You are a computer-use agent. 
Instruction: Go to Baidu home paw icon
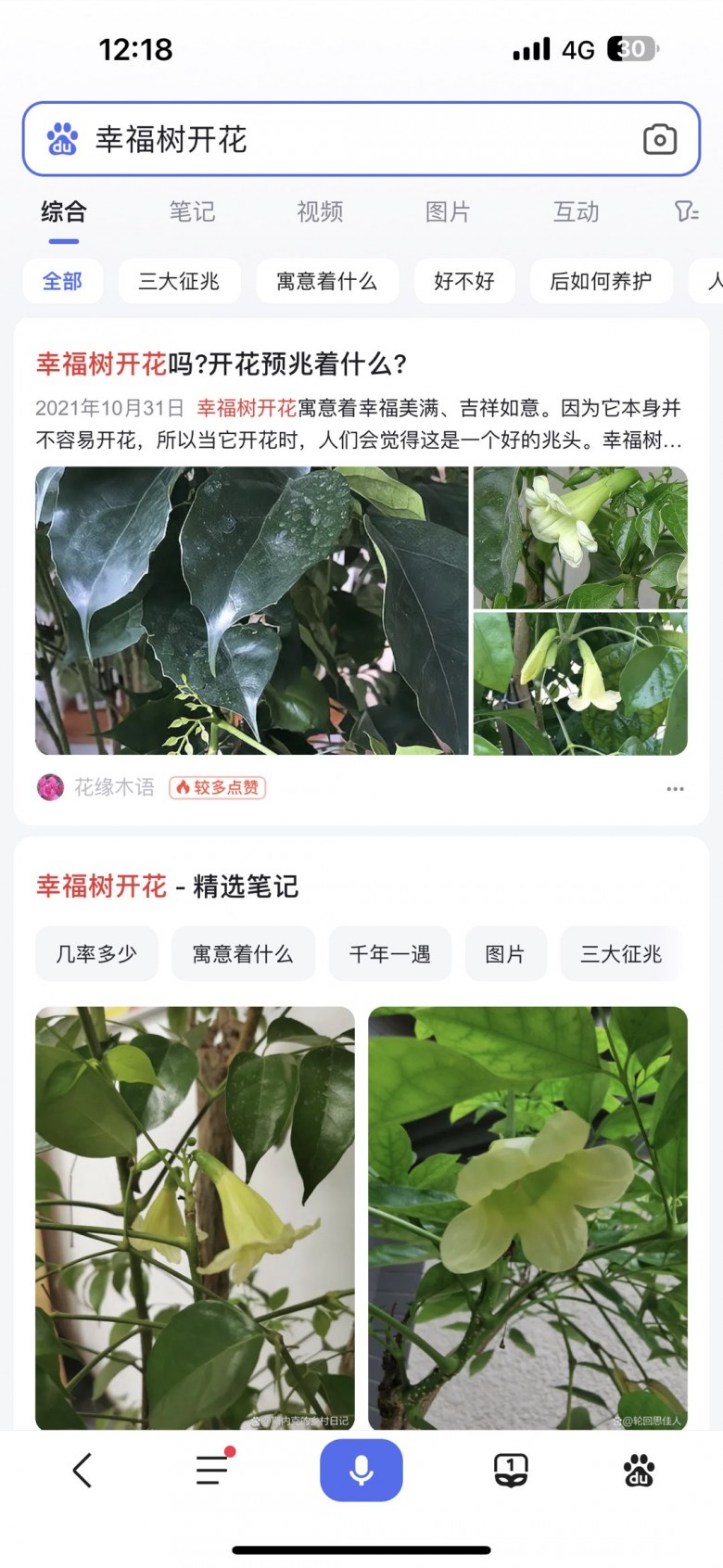(x=639, y=1470)
